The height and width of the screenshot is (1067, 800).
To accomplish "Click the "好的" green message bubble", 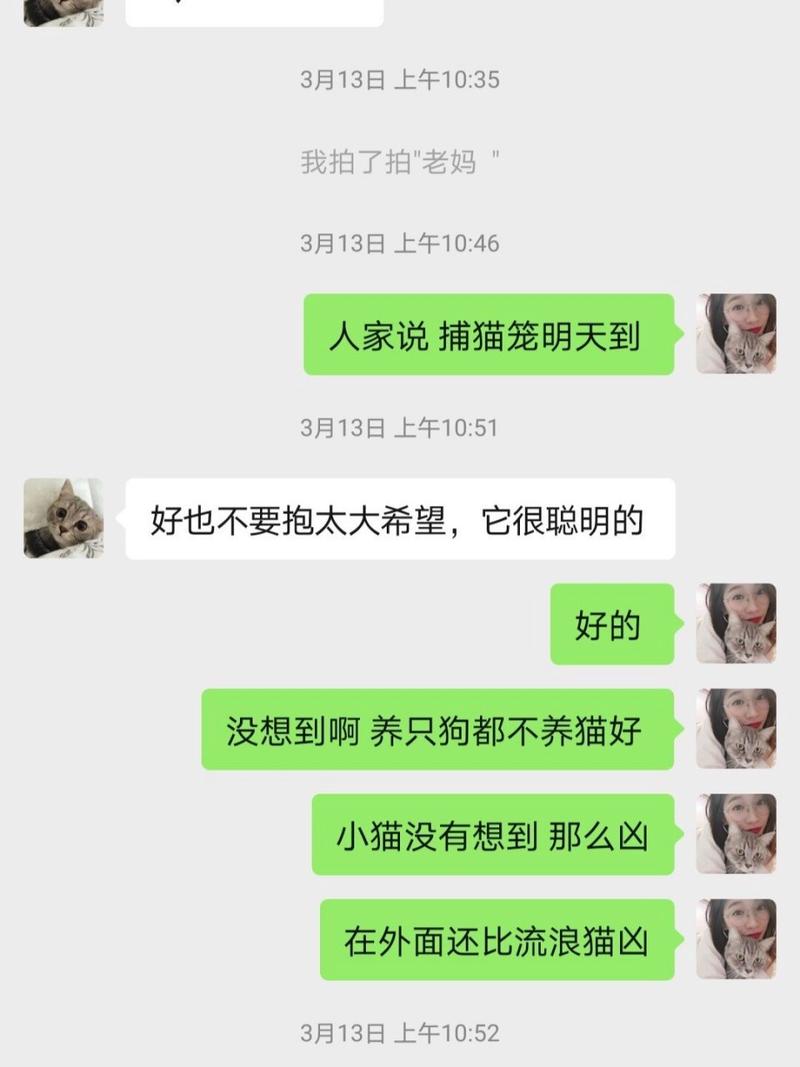I will (x=612, y=628).
